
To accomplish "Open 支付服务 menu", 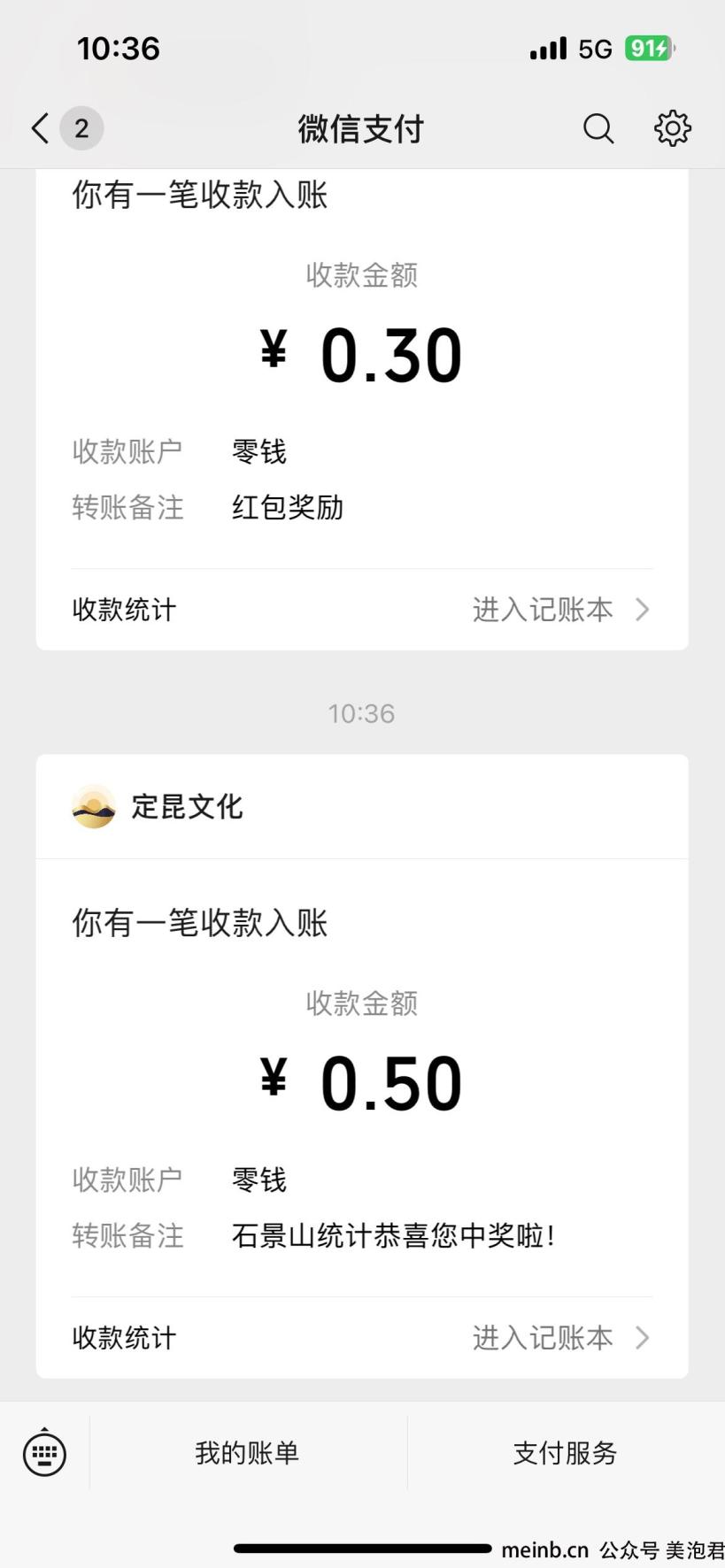I will 566,1452.
